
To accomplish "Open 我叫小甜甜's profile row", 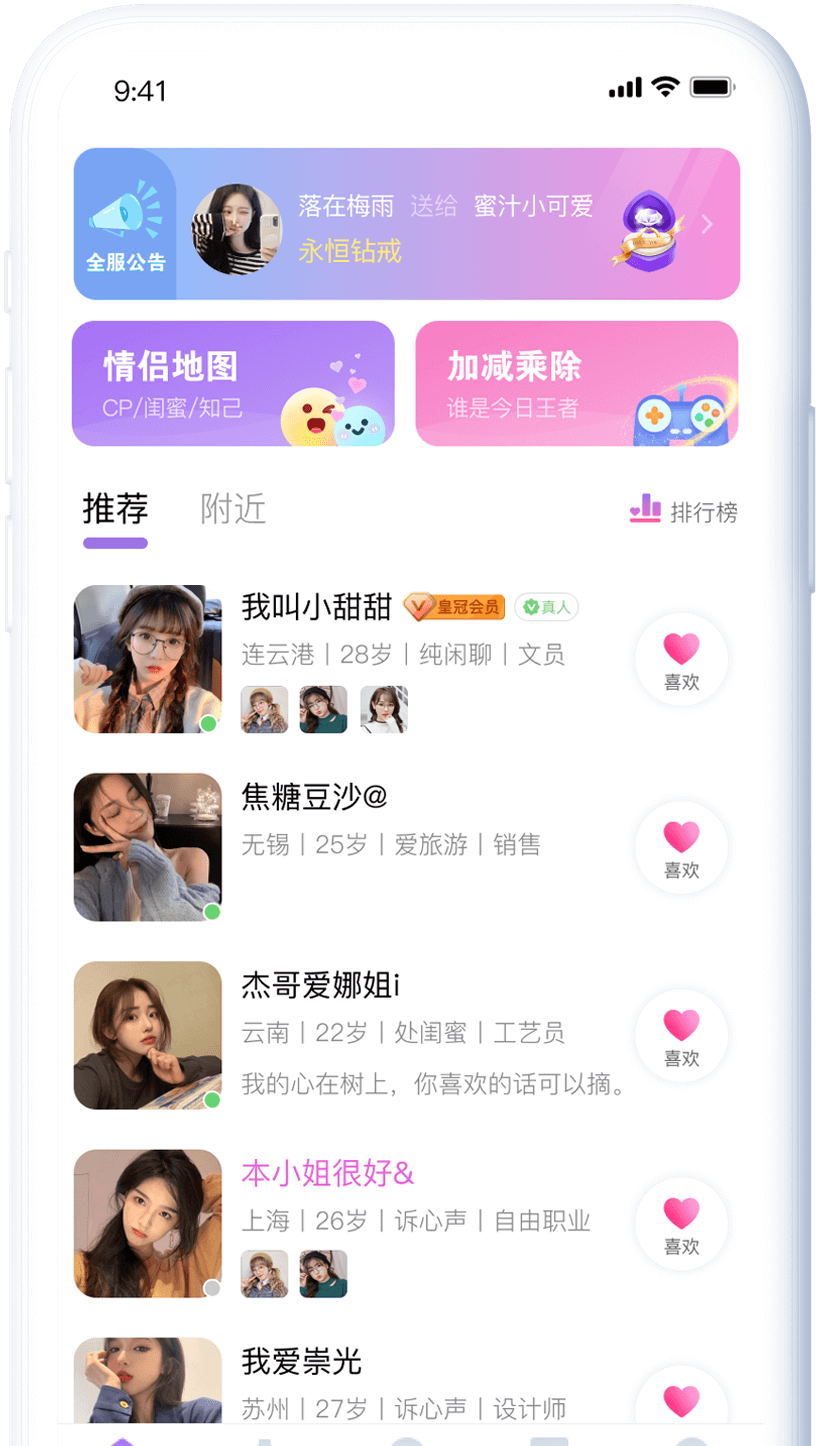I will (407, 660).
